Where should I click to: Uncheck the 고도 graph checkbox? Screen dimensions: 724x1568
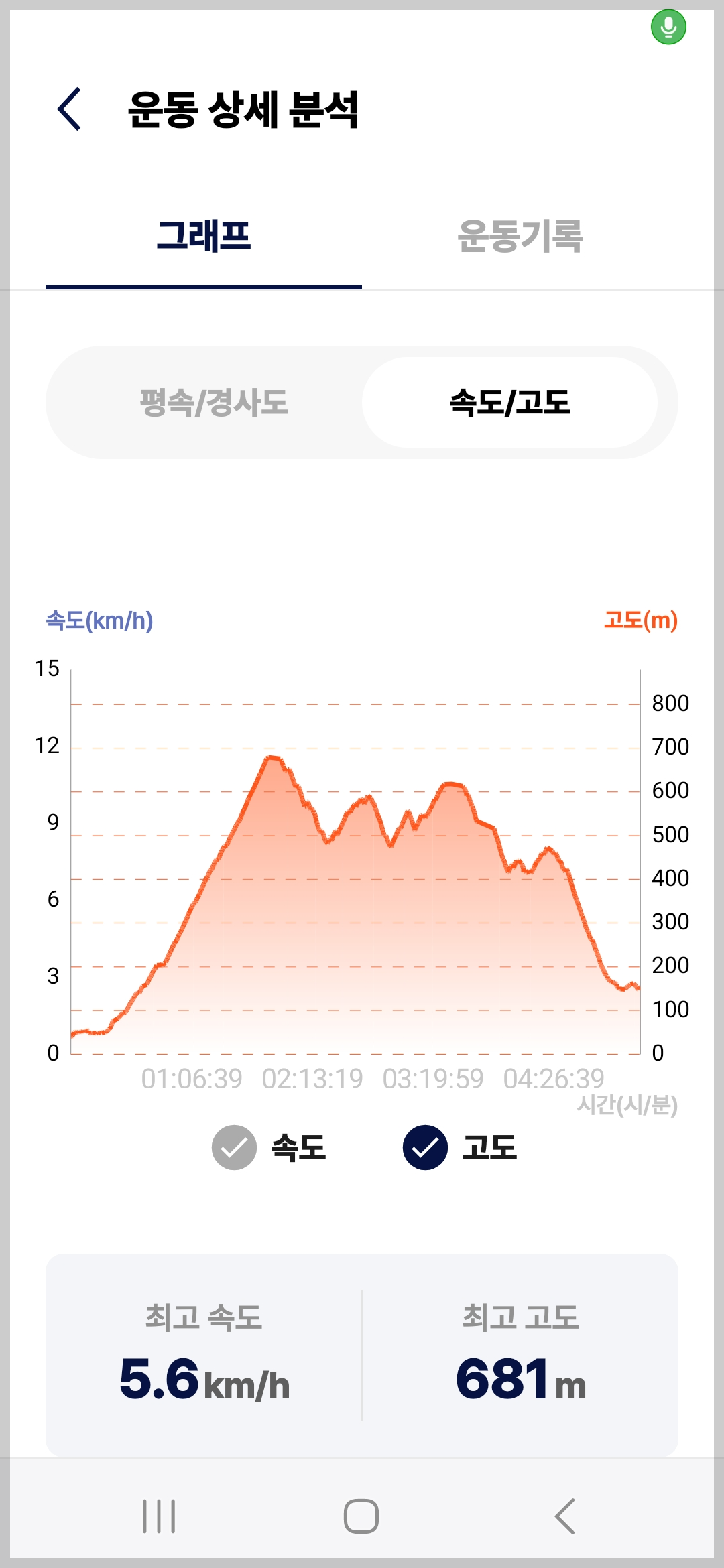coord(425,1147)
